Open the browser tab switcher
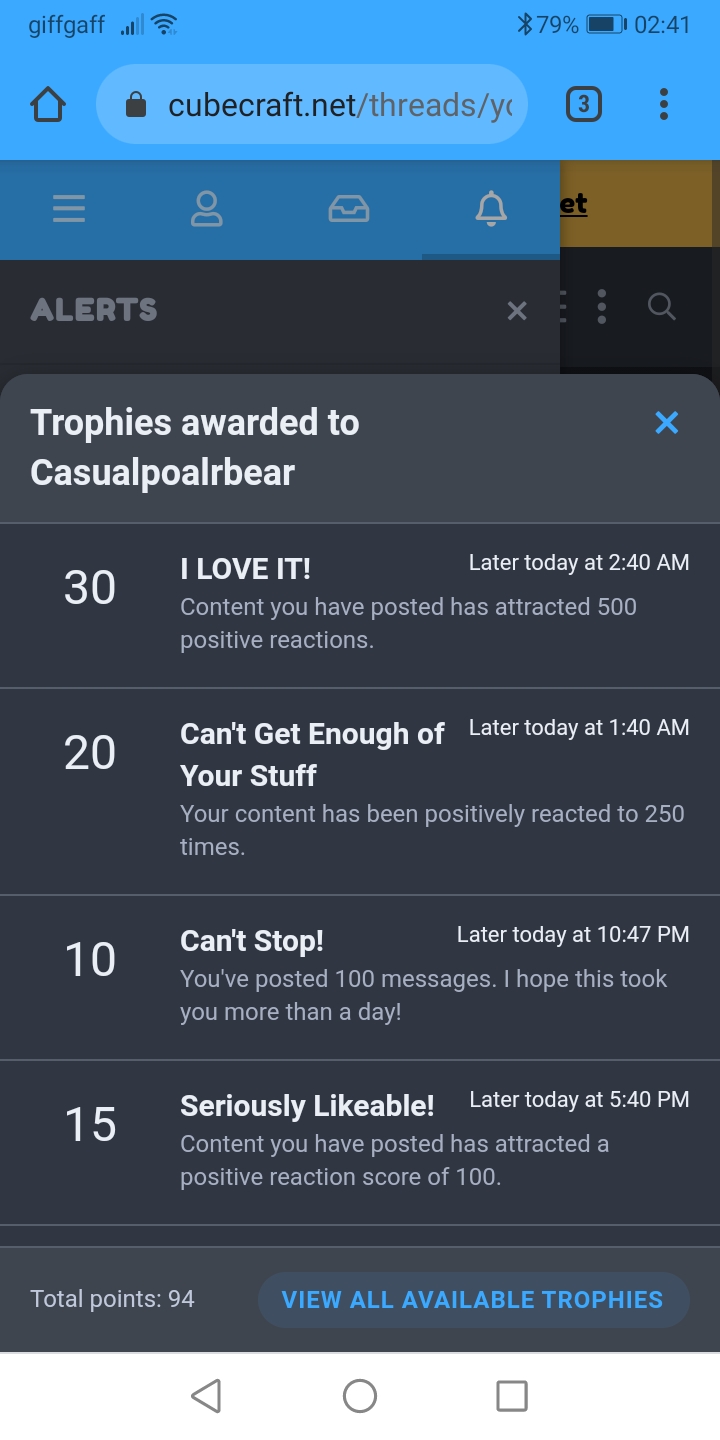This screenshot has height=1440, width=720. click(584, 104)
